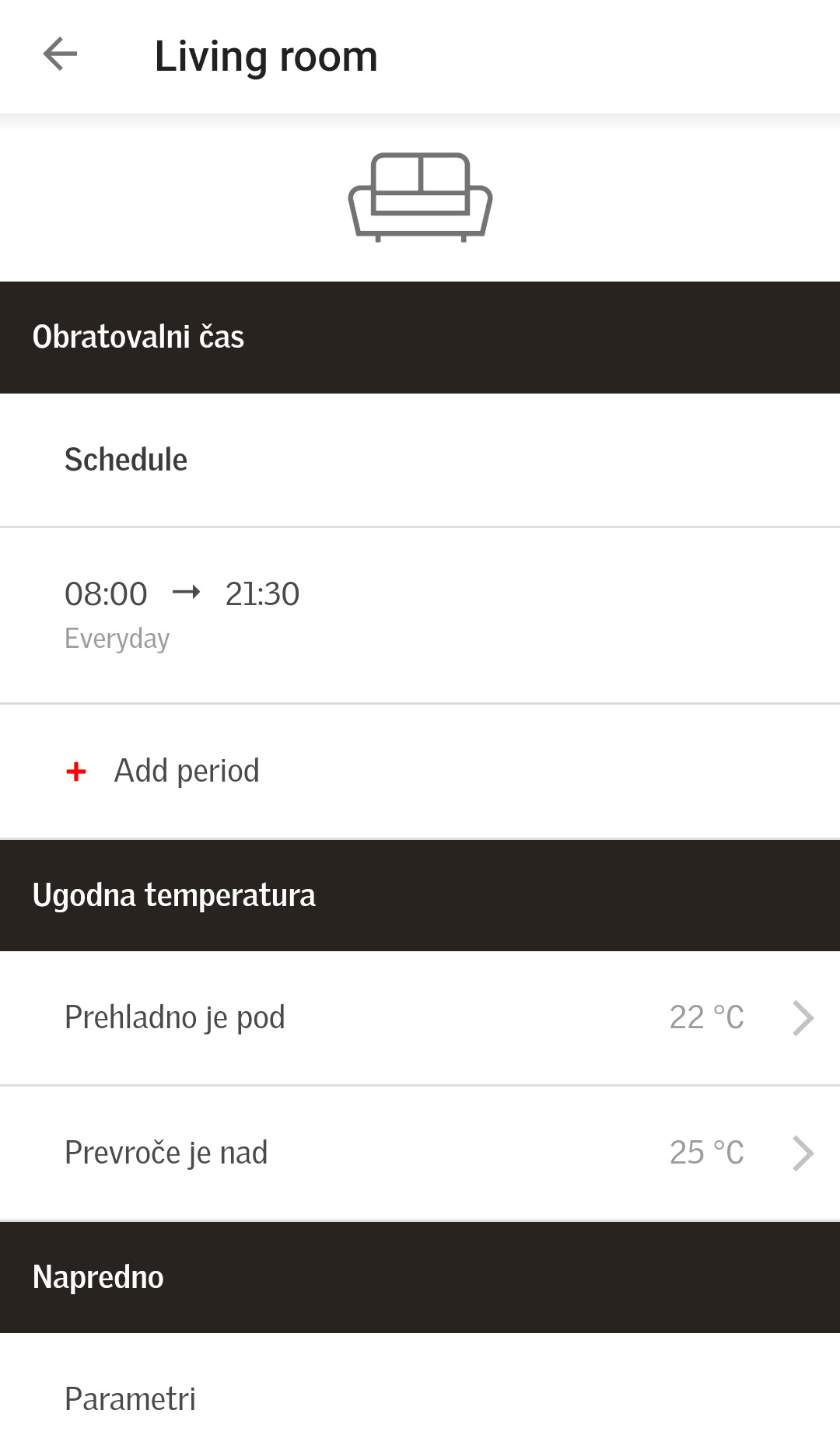Go back from Living room settings
Screen dimensions: 840x1456
coord(60,54)
